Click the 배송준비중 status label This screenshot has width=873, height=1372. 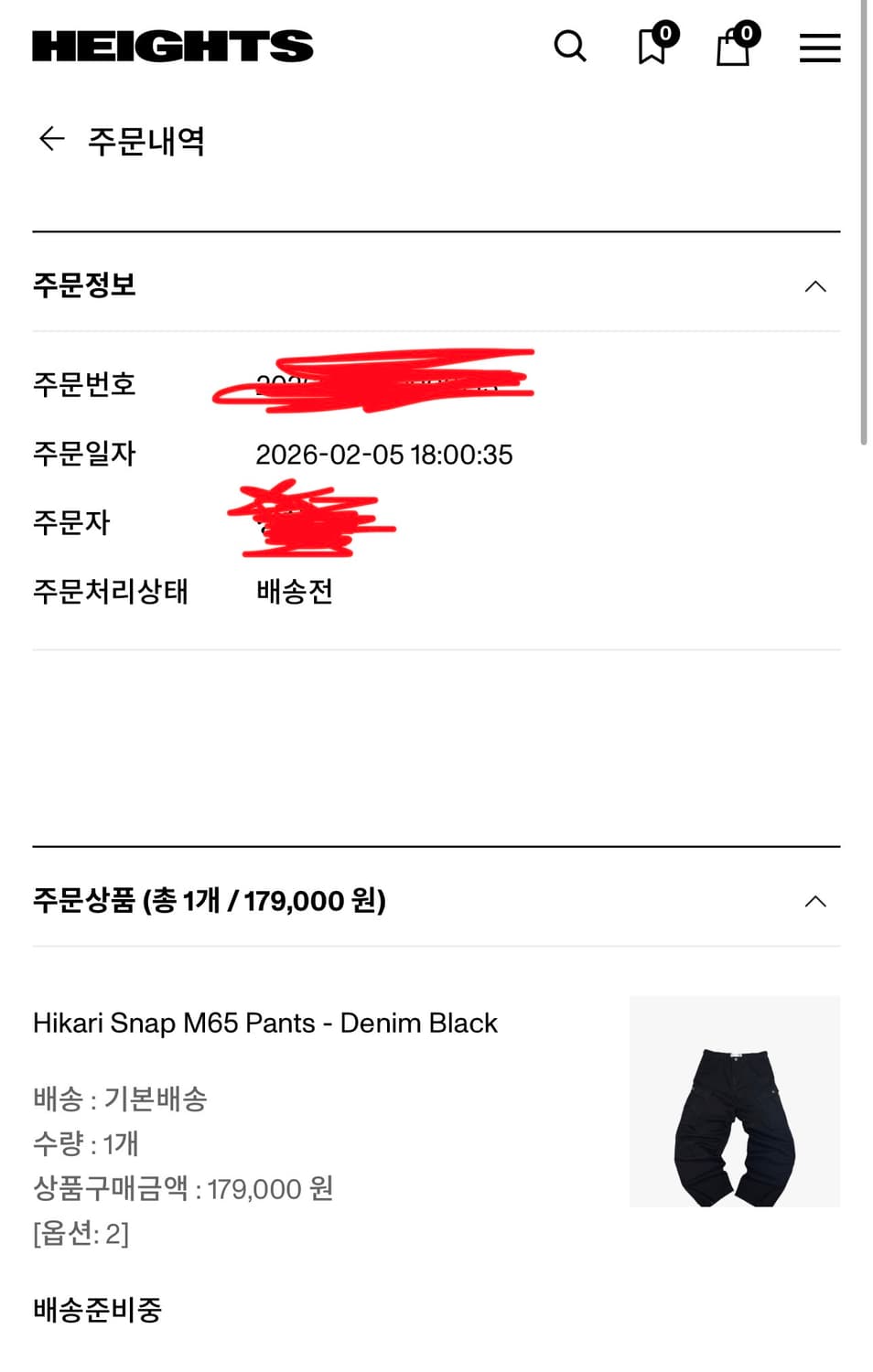tap(97, 1310)
